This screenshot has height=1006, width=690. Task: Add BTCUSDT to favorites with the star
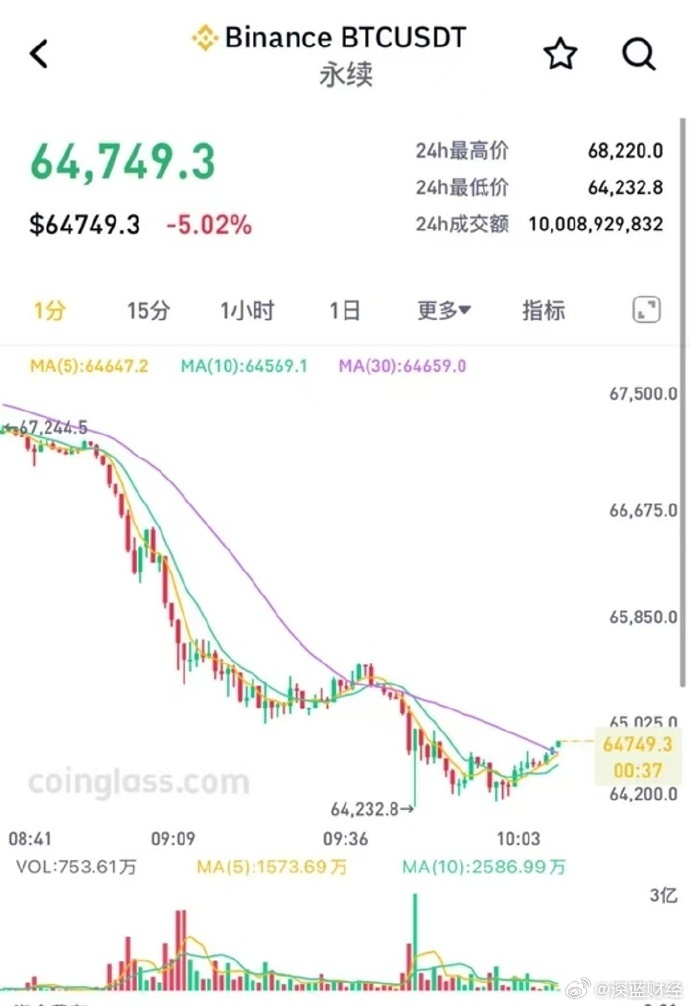pos(560,53)
